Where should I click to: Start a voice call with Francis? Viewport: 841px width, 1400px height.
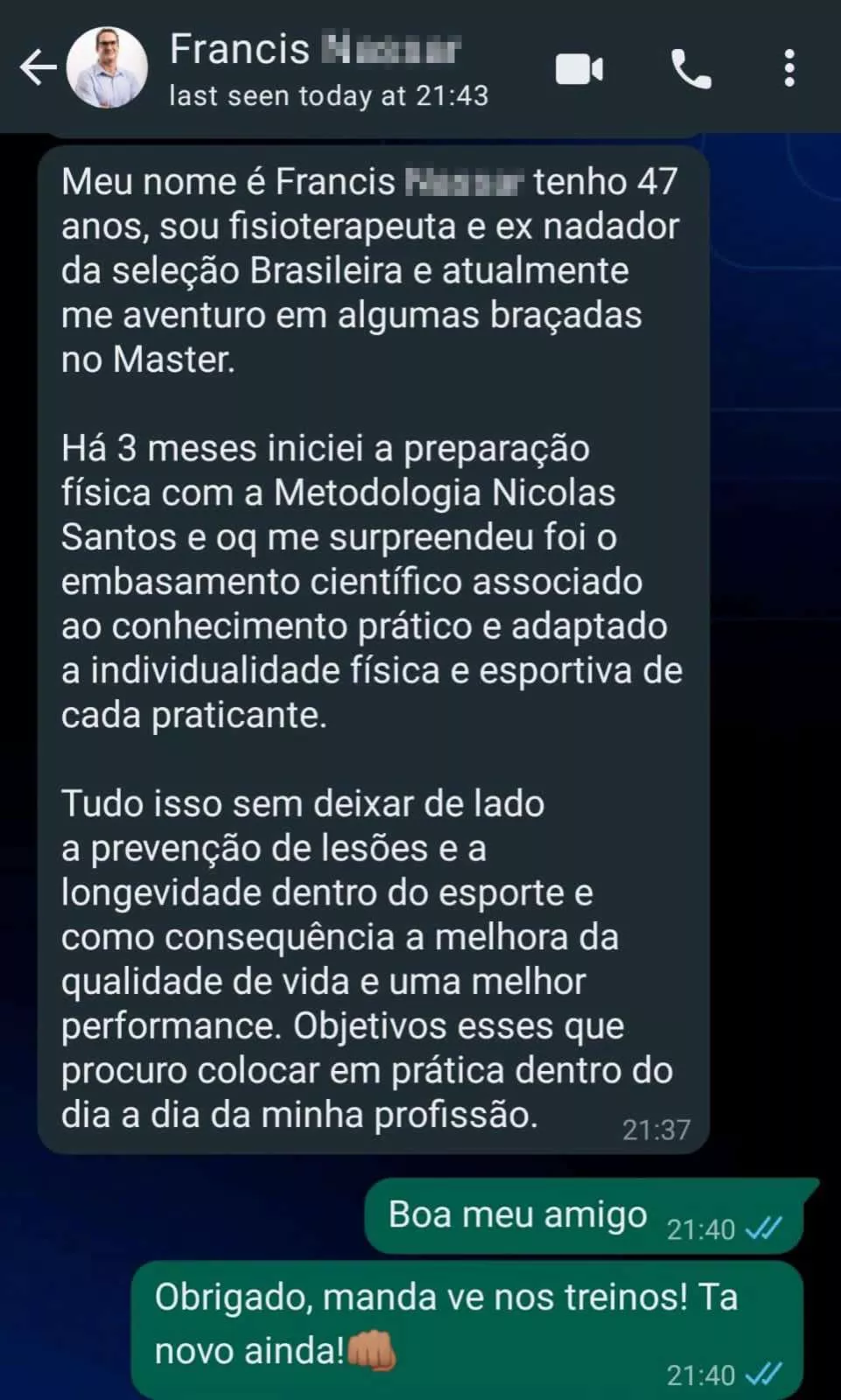coord(691,68)
